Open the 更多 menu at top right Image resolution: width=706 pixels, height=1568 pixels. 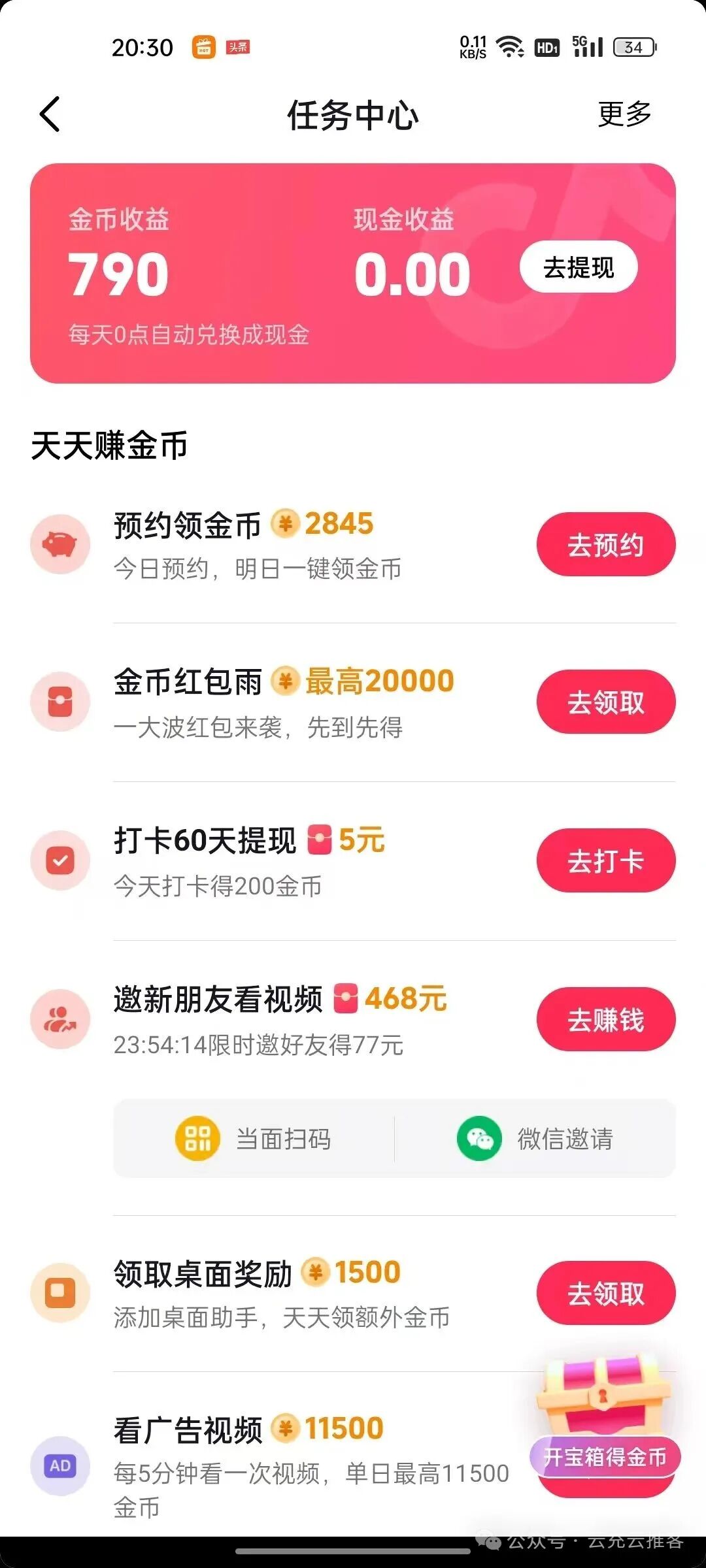[622, 114]
